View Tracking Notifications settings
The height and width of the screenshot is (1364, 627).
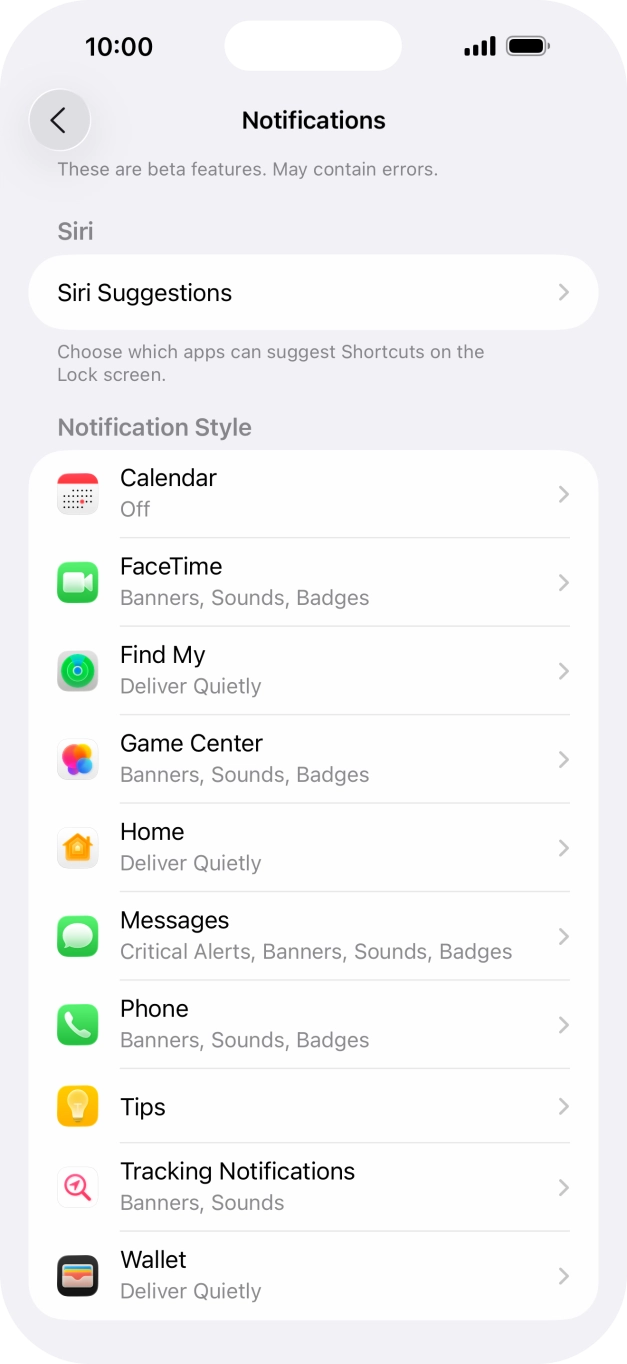coord(313,1187)
